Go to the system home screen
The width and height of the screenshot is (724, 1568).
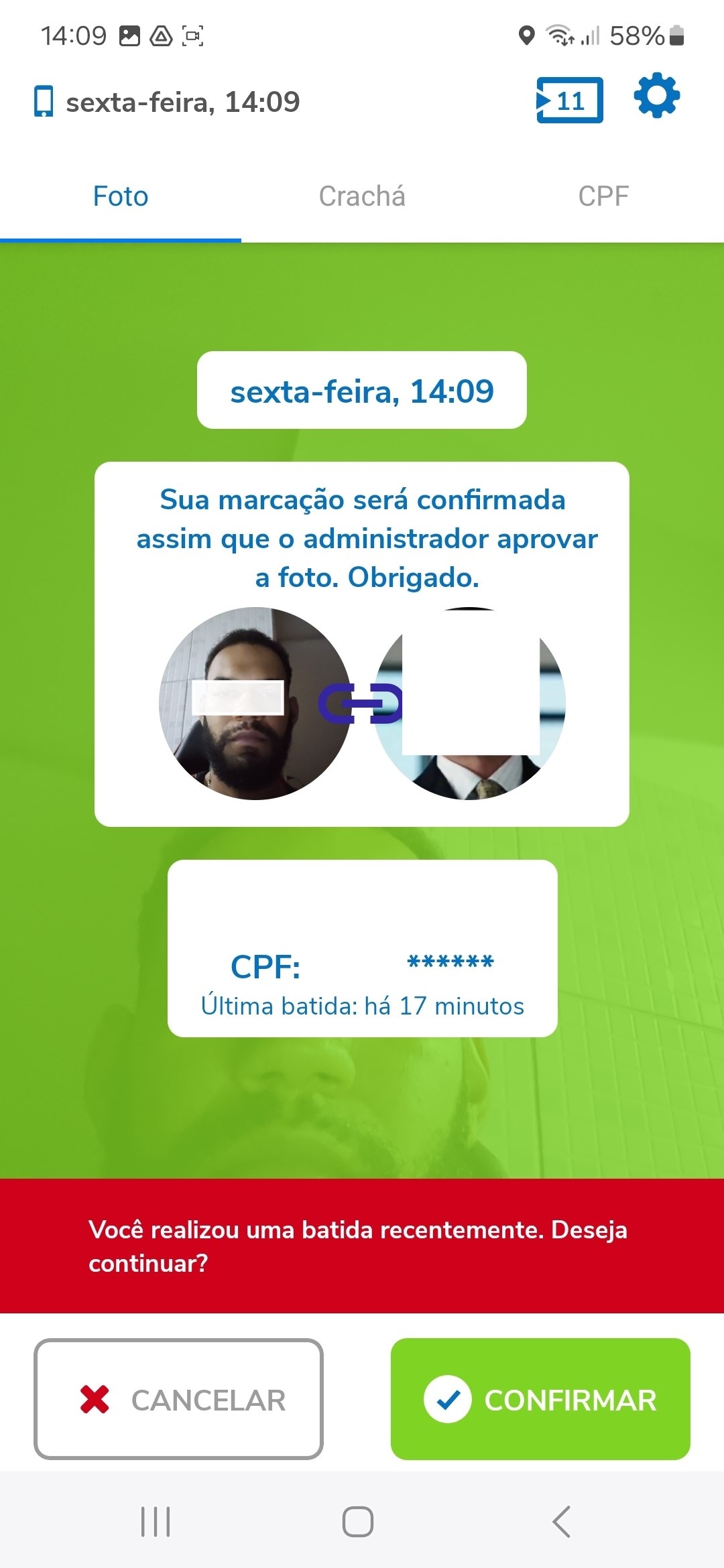pos(358,1521)
